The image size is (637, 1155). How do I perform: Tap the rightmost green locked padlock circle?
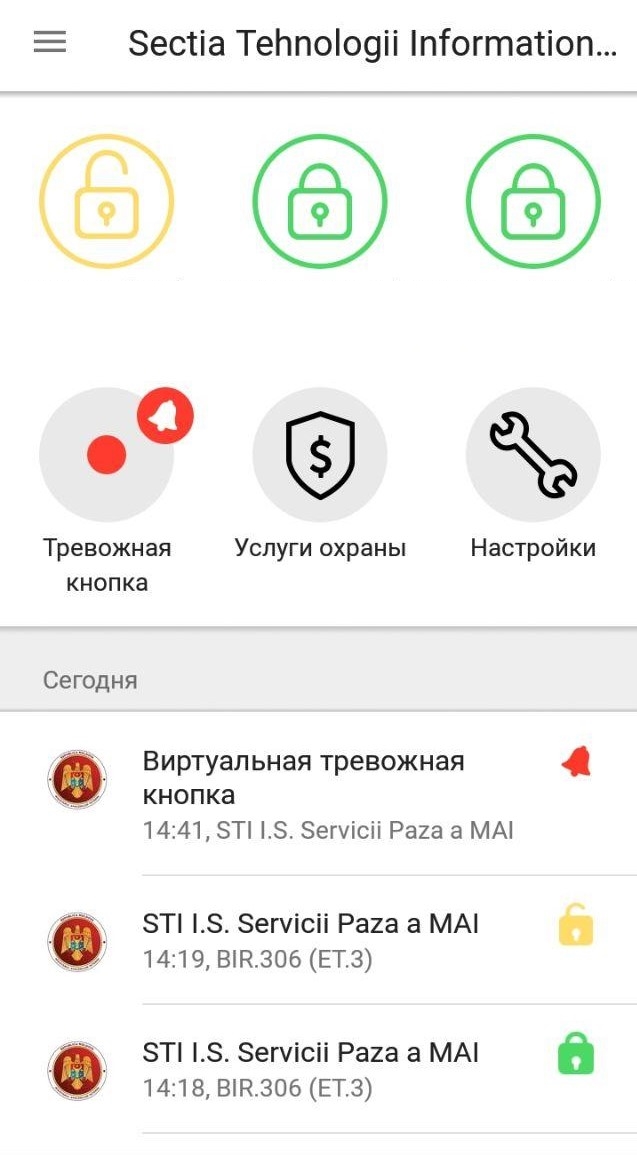533,201
